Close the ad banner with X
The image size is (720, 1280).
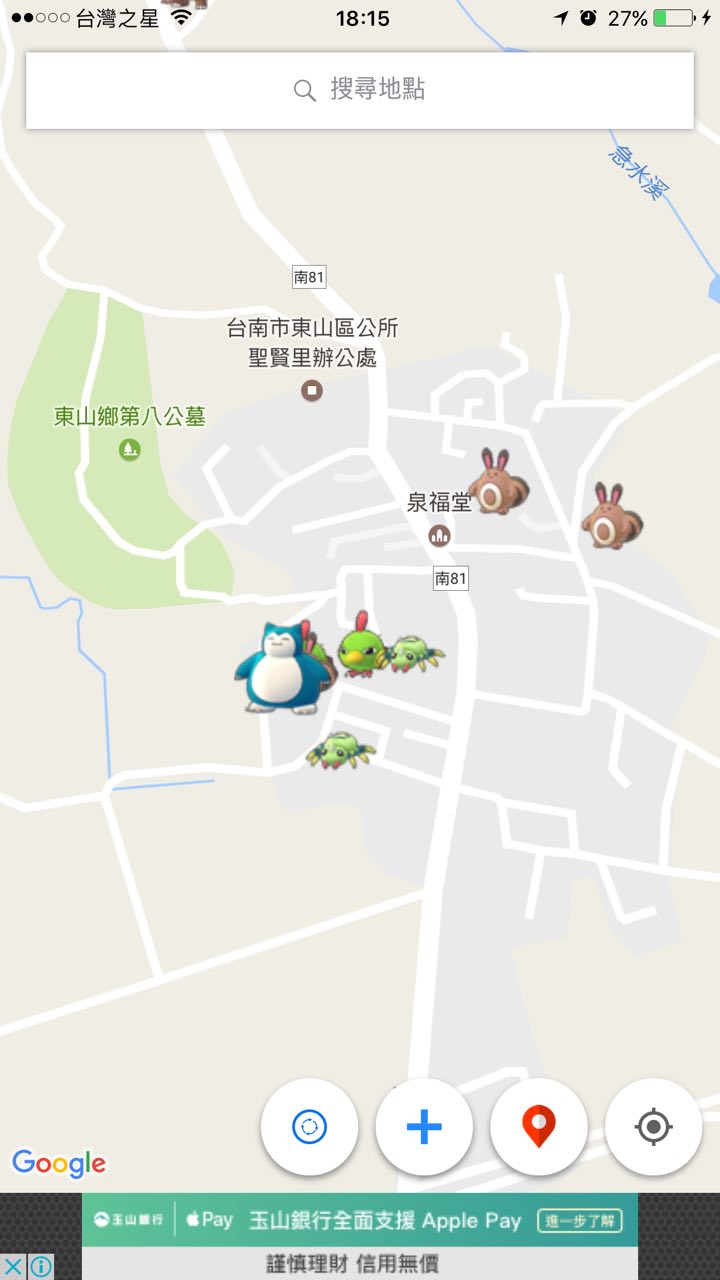click(13, 1266)
